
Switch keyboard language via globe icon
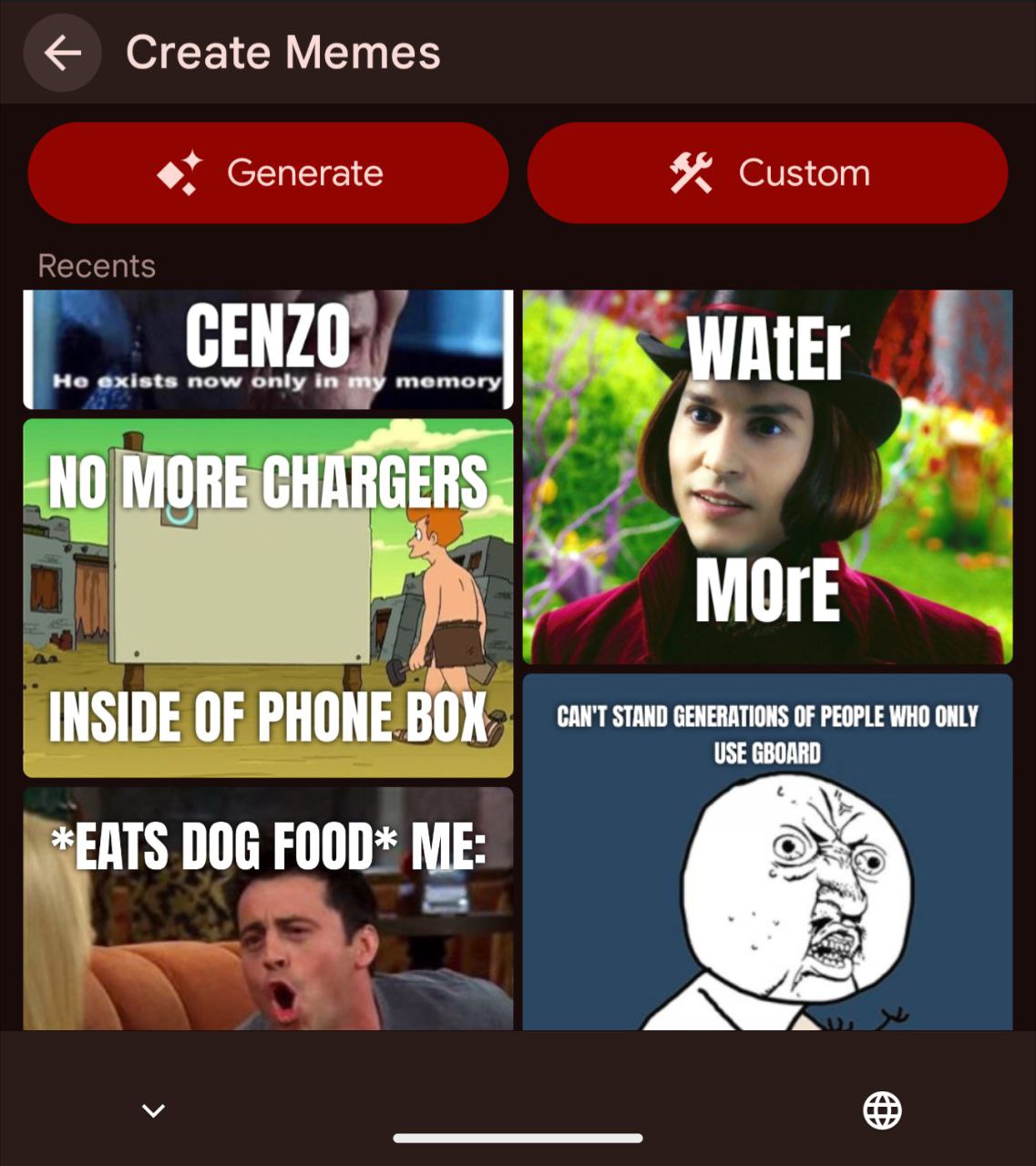point(882,1110)
